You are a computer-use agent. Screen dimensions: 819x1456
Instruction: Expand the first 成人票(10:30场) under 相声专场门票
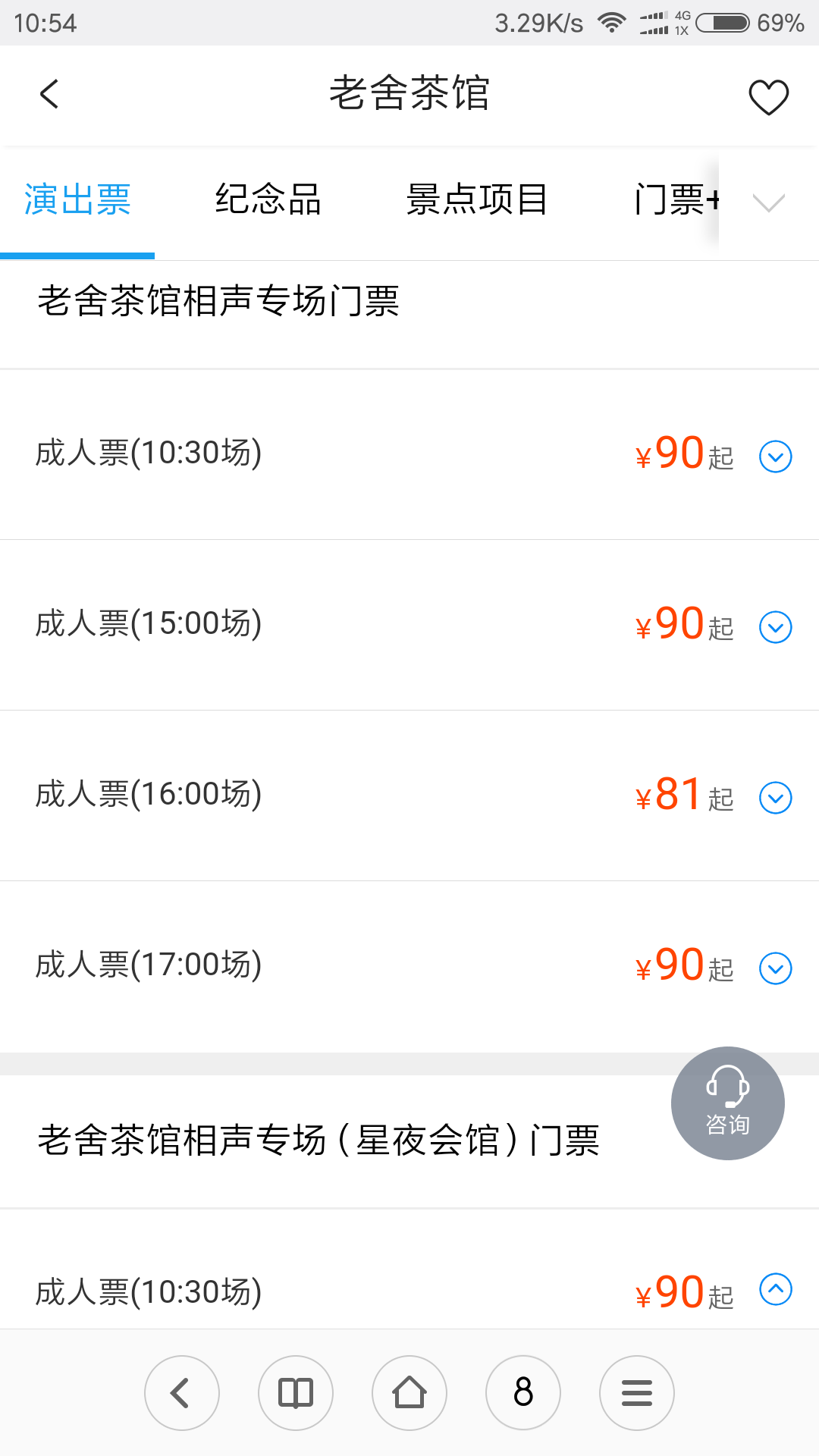[775, 457]
